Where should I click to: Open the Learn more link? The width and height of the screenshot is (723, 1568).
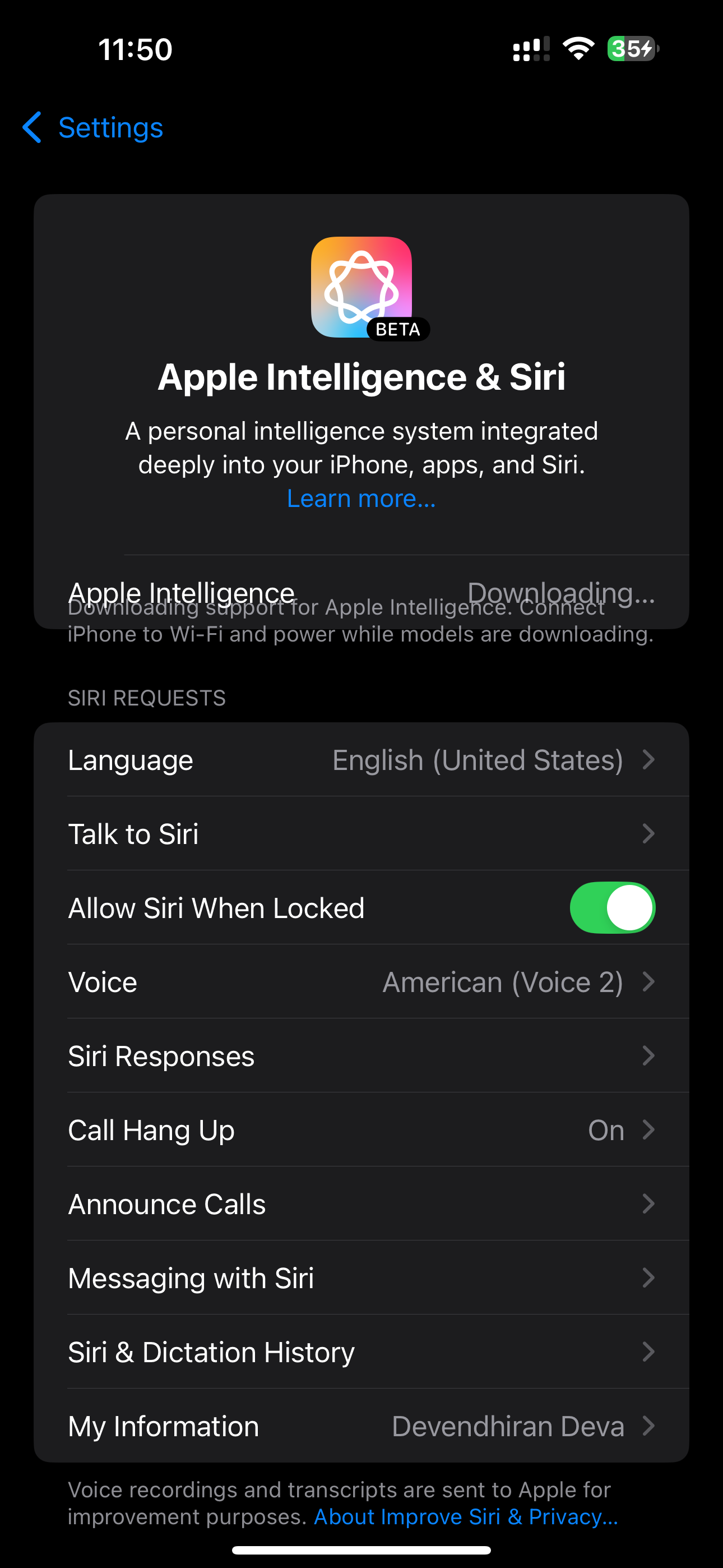click(361, 499)
